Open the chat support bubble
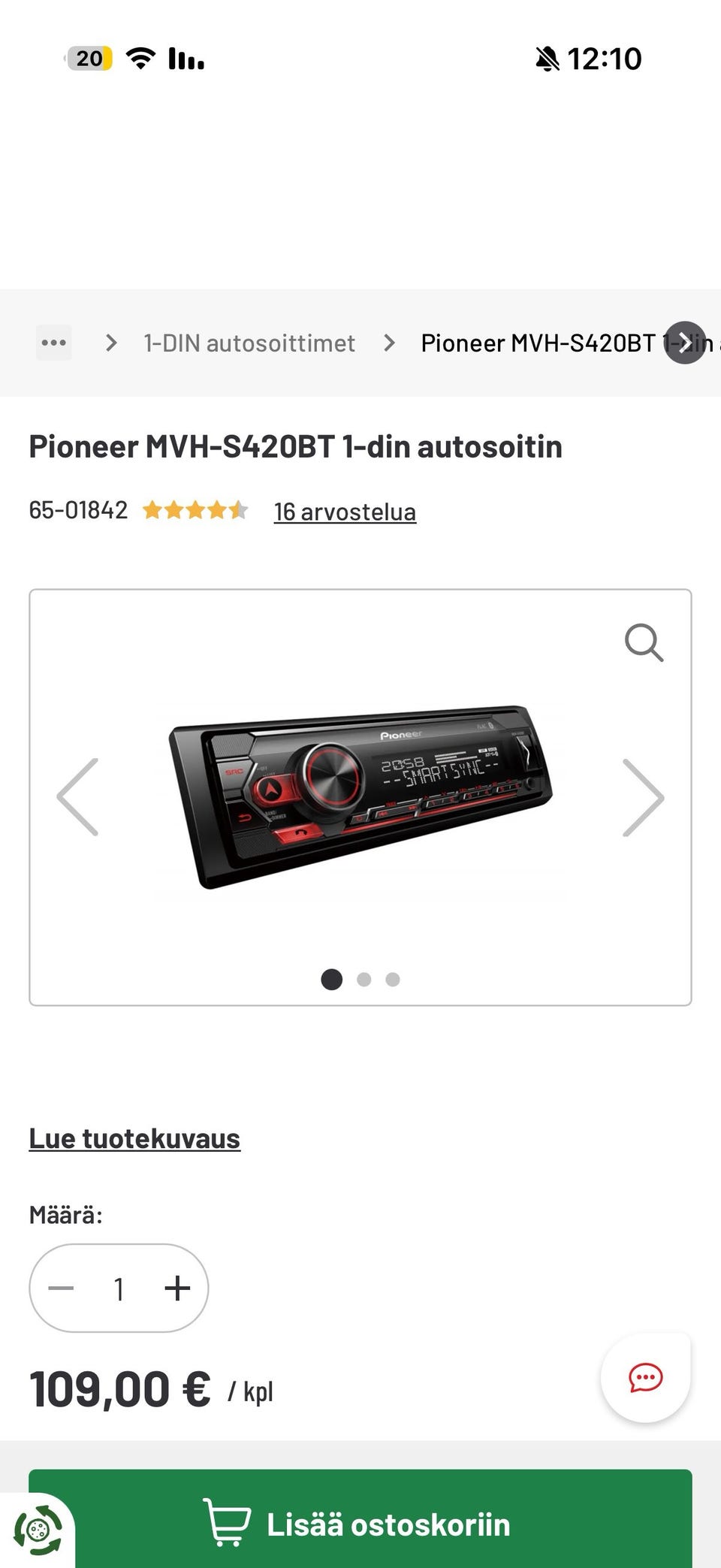The width and height of the screenshot is (721, 1568). pos(645,1378)
